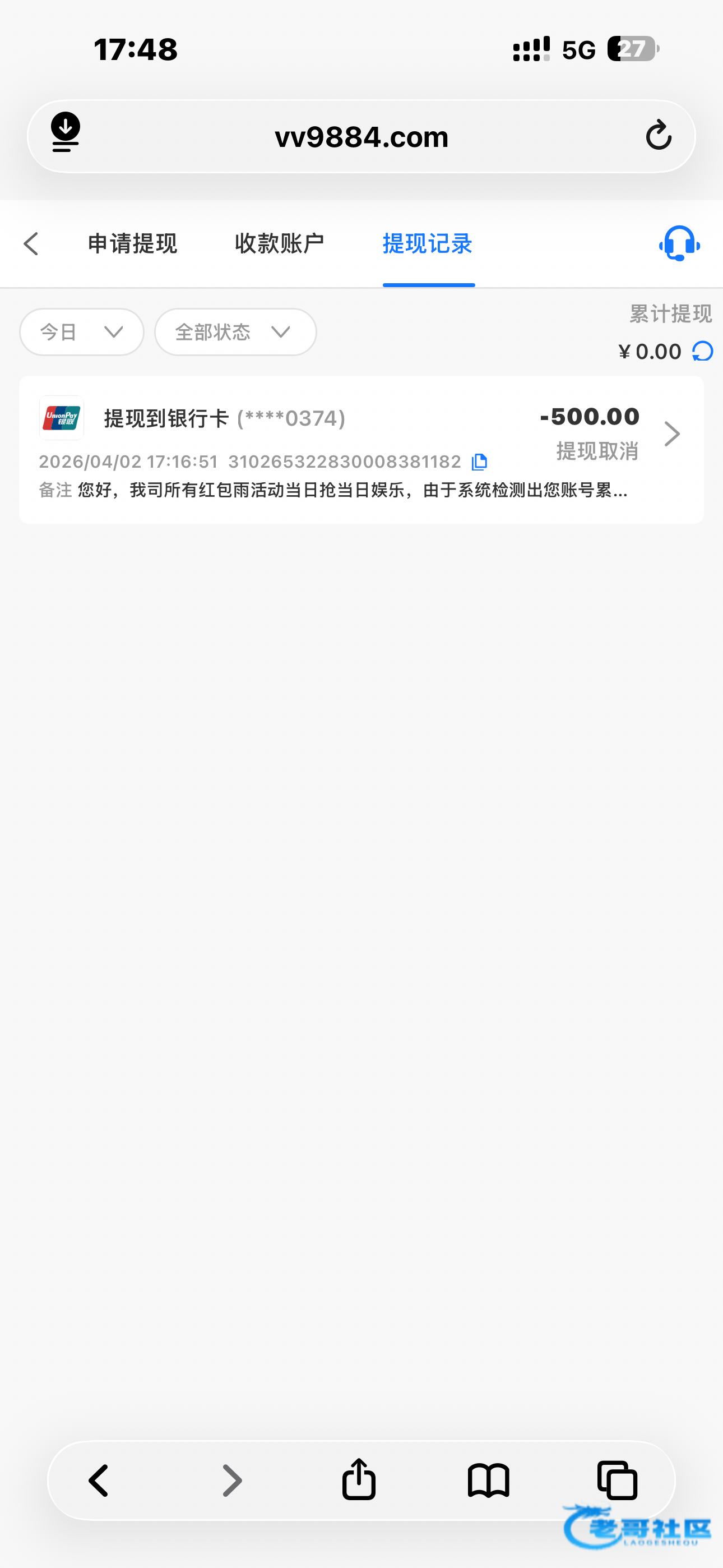
Task: Open the -500.00 withdrawal record details
Action: [x=361, y=449]
